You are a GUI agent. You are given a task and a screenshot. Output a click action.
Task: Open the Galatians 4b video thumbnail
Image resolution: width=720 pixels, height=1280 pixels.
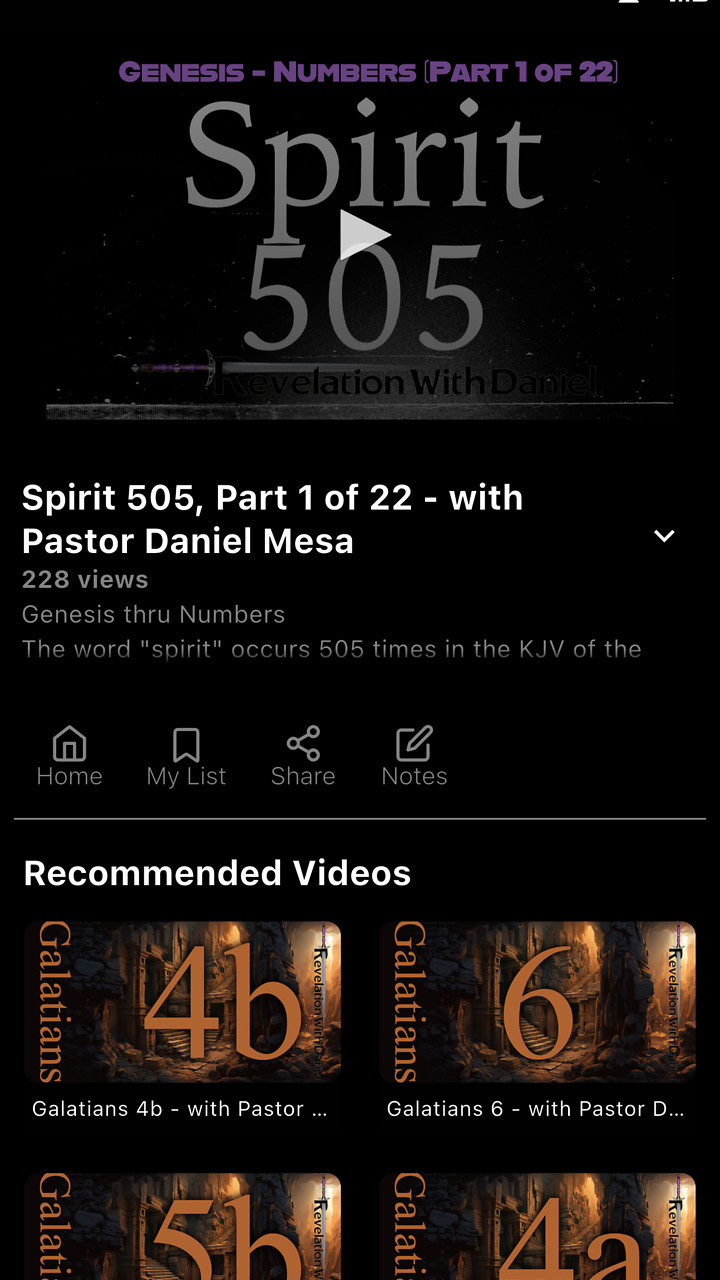pyautogui.click(x=183, y=1000)
